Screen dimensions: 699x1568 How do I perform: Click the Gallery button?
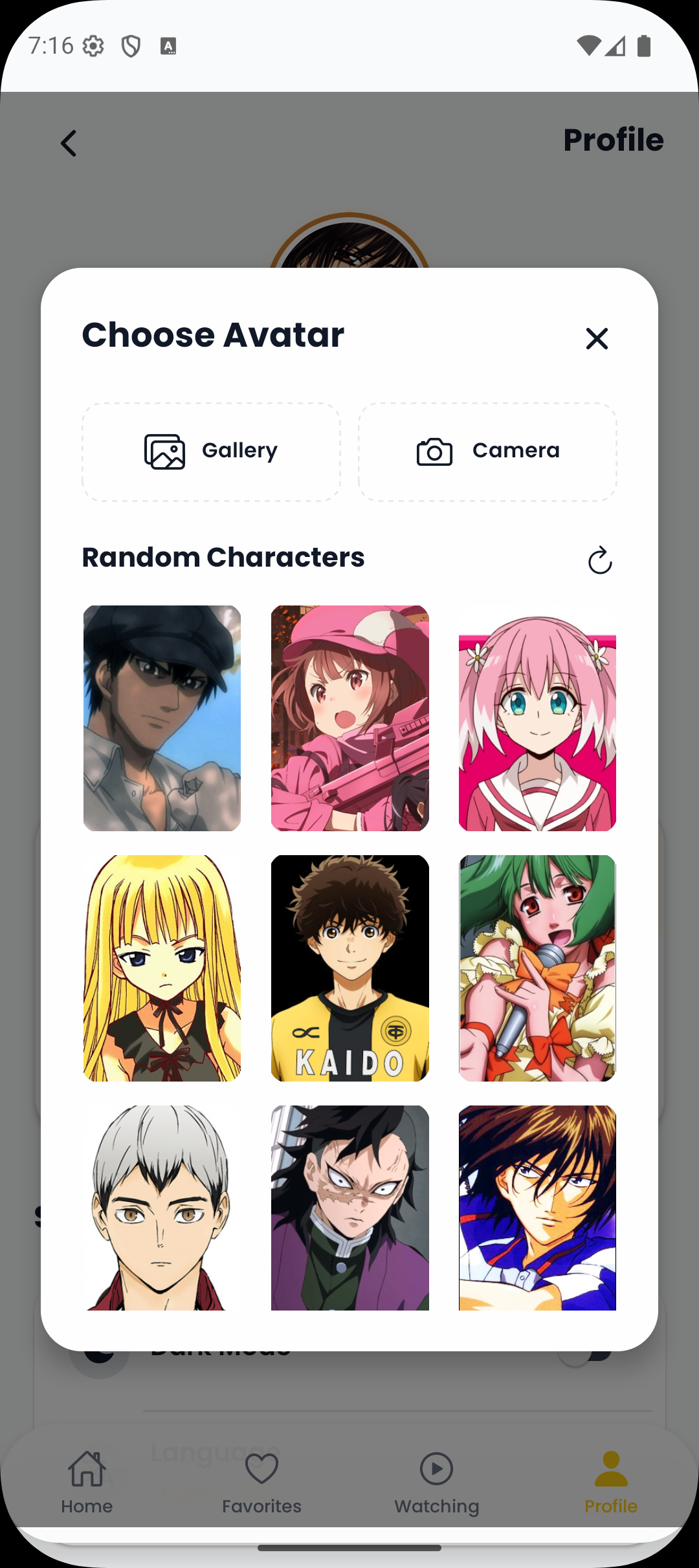tap(211, 451)
